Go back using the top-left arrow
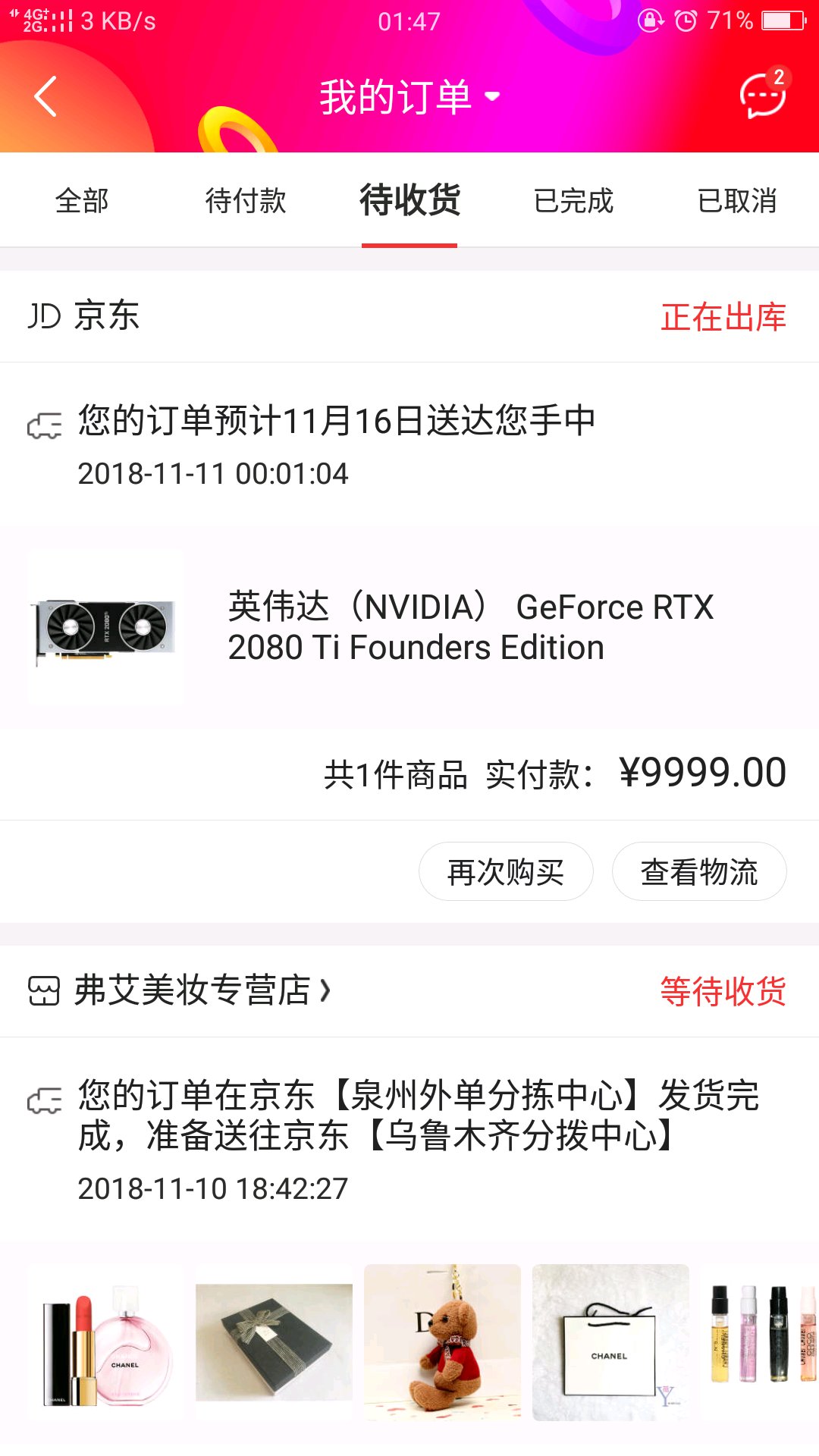 pos(45,96)
